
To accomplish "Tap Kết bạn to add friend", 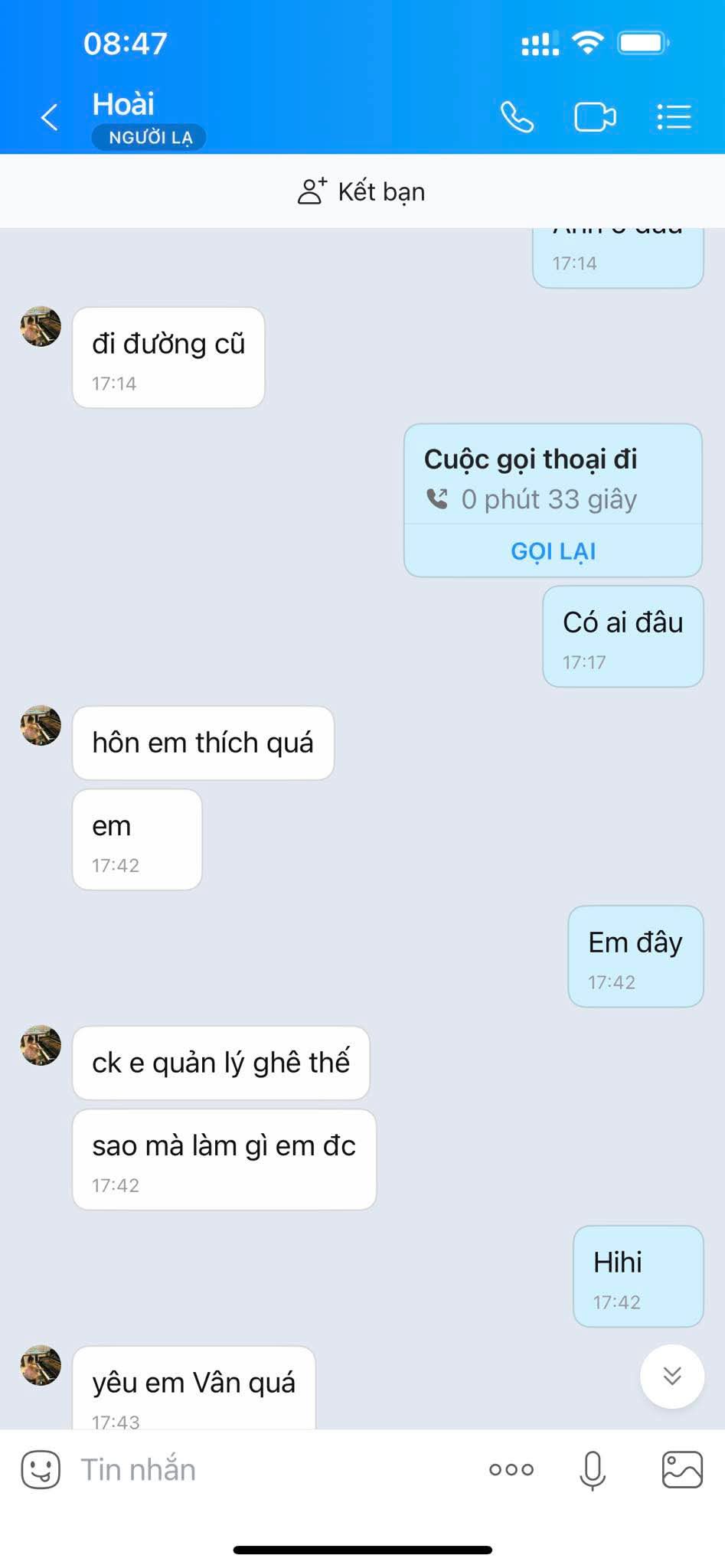I will (361, 191).
